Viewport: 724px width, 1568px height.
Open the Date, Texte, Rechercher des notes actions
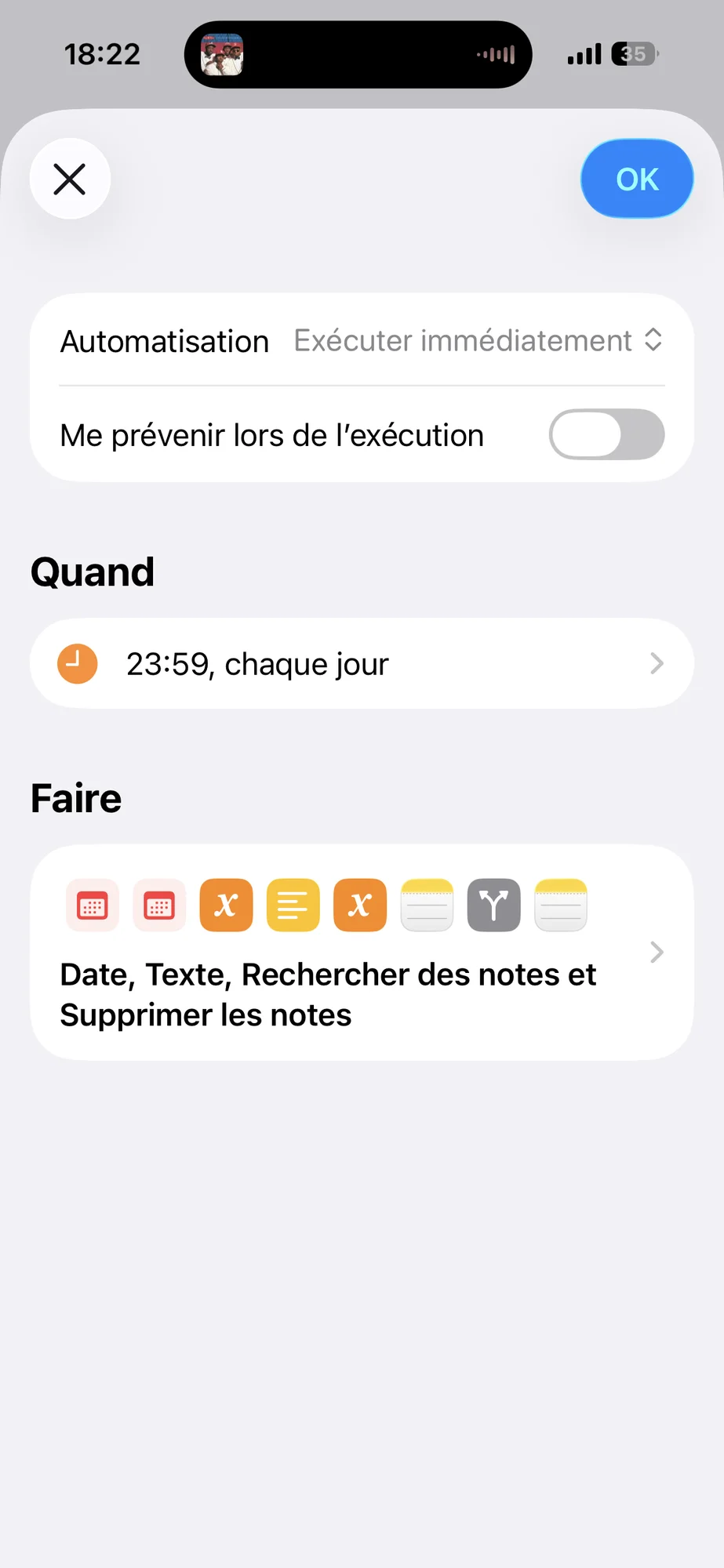click(x=362, y=953)
